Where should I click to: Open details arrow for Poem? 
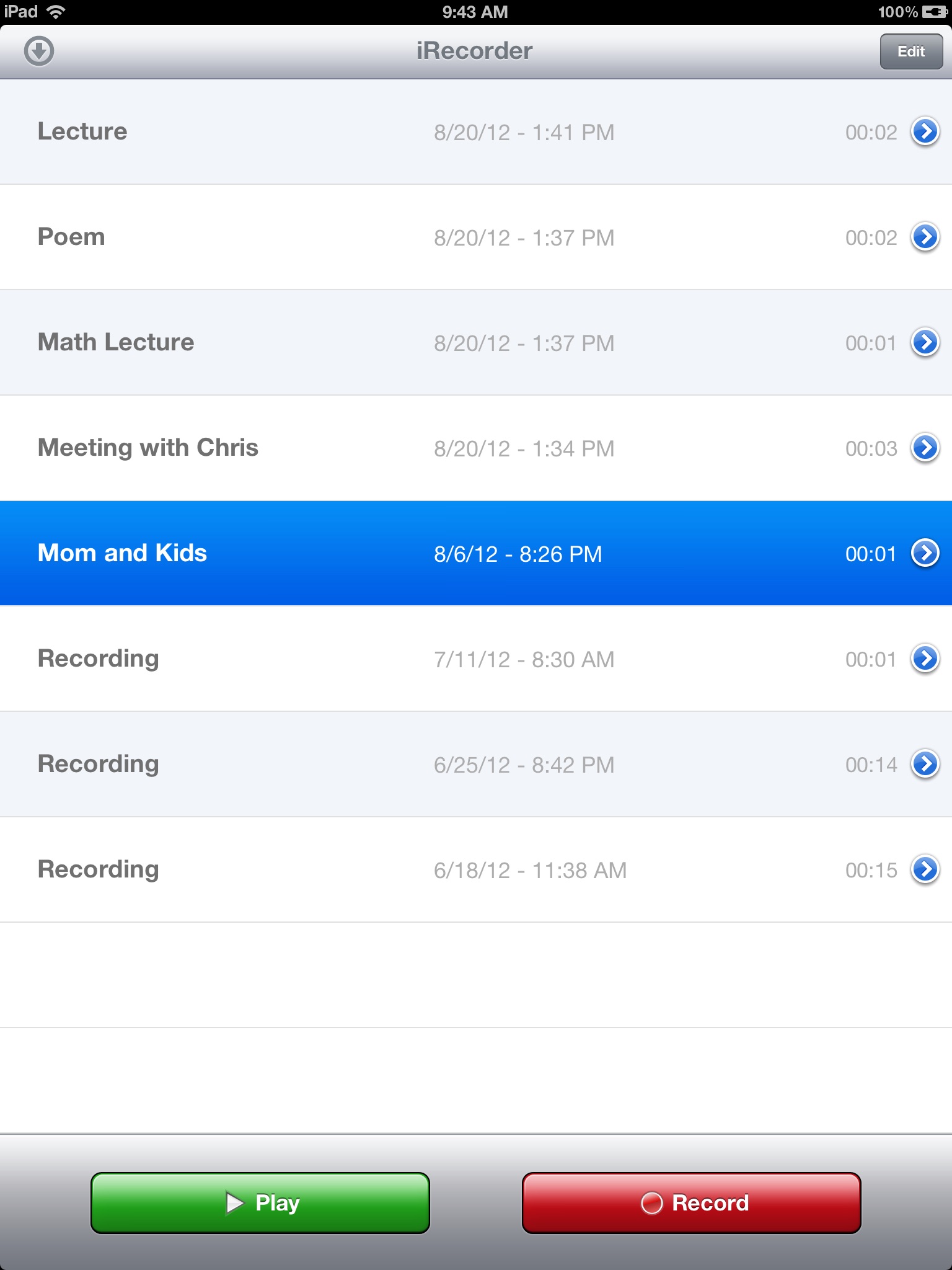pyautogui.click(x=925, y=237)
